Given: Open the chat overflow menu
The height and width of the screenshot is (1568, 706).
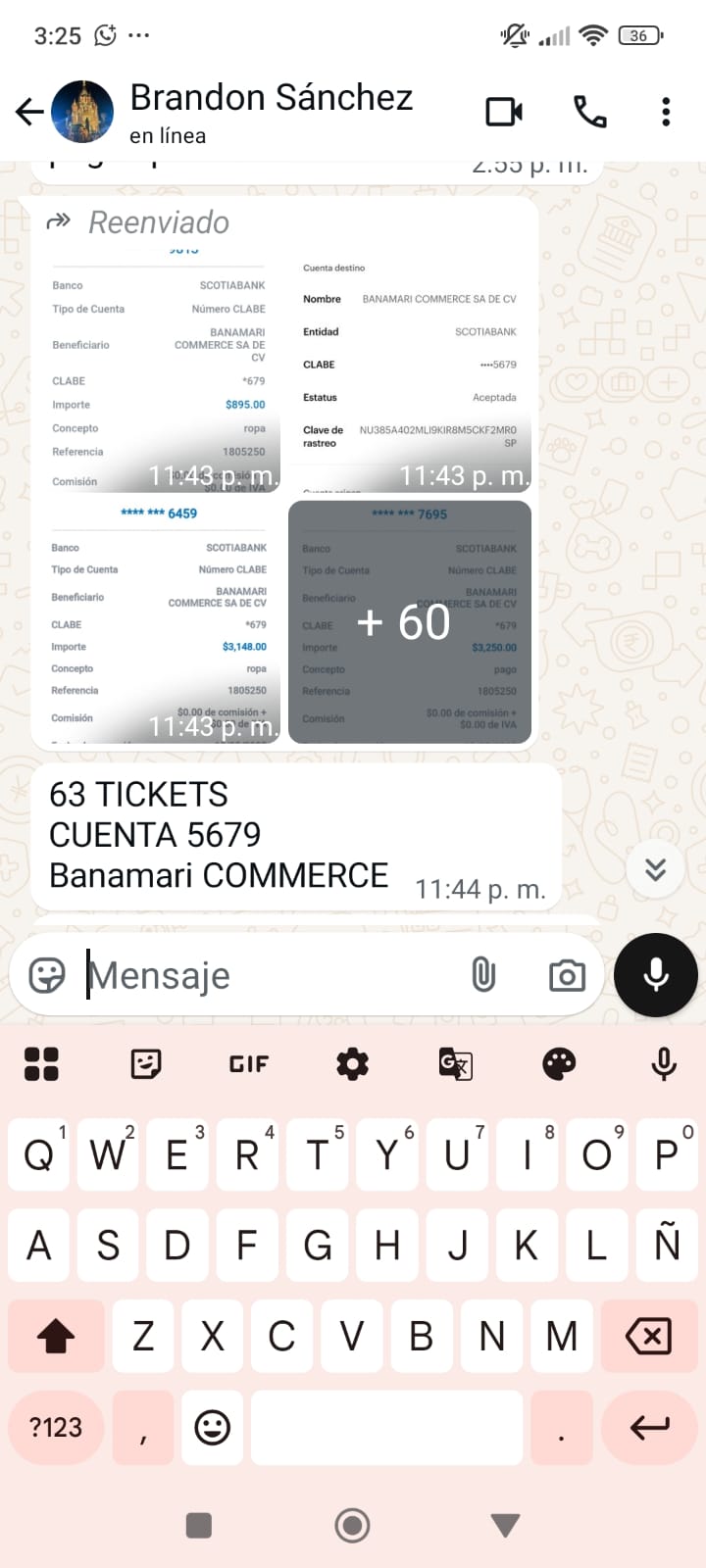Looking at the screenshot, I should pyautogui.click(x=666, y=112).
